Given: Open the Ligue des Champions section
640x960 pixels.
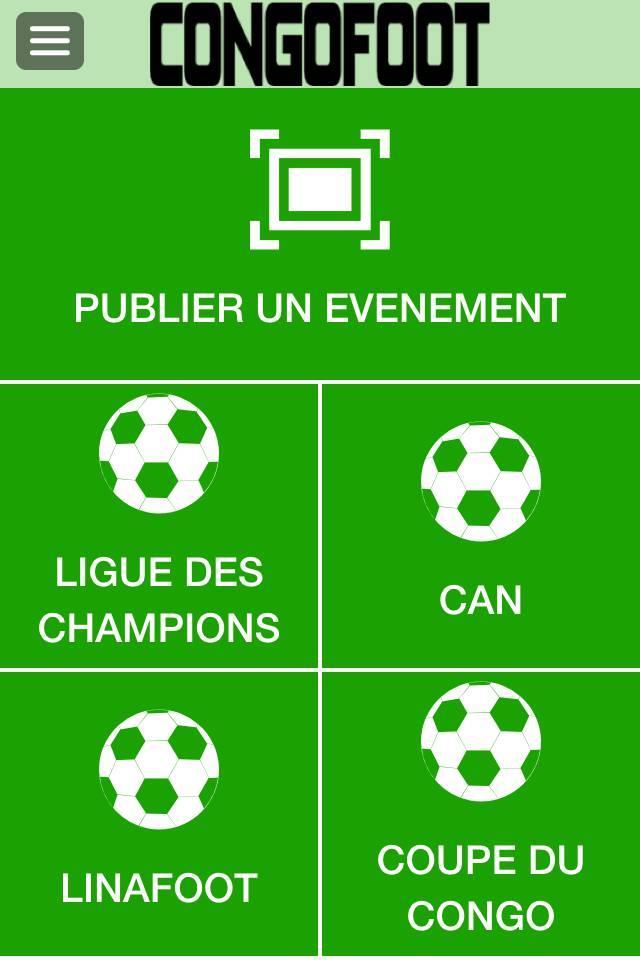Looking at the screenshot, I should pyautogui.click(x=159, y=525).
